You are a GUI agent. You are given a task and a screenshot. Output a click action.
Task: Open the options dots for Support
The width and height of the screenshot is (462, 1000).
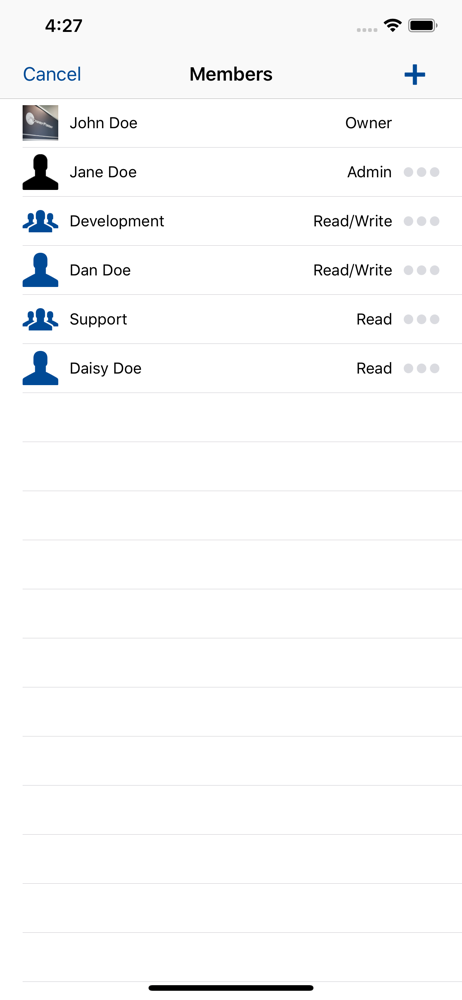pos(421,320)
